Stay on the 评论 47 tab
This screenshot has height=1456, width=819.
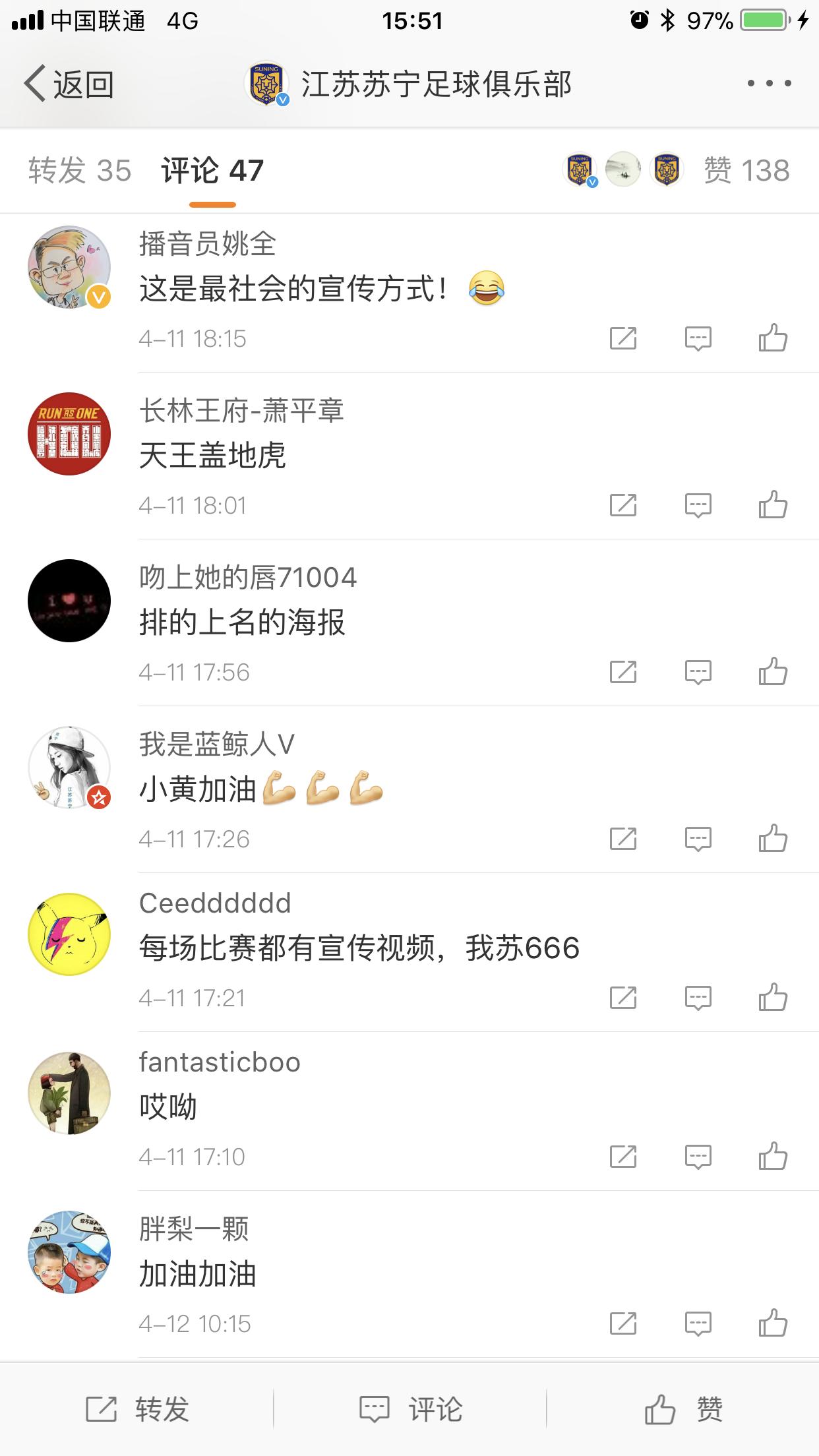click(210, 170)
